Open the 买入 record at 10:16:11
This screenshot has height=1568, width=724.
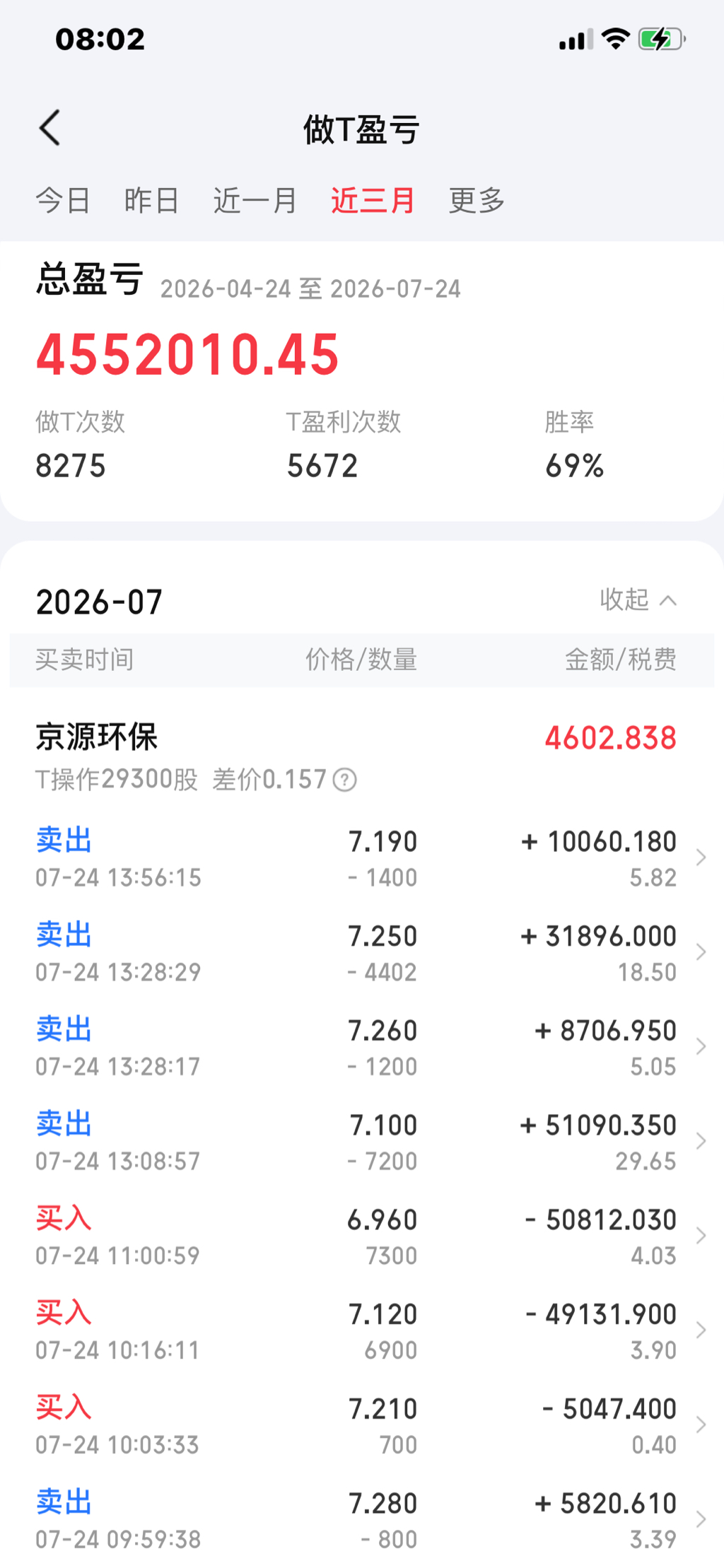pos(362,1331)
